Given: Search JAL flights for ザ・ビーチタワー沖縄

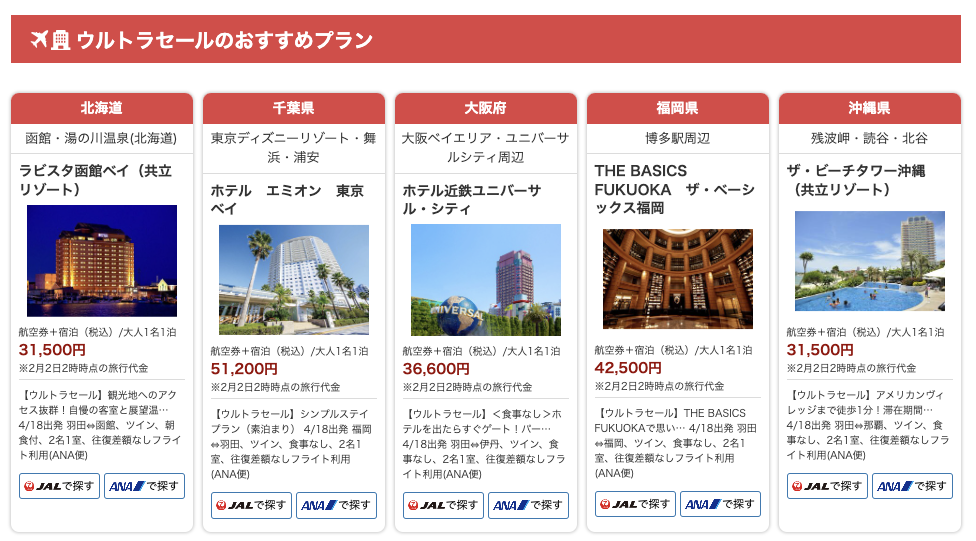Looking at the screenshot, I should [827, 486].
